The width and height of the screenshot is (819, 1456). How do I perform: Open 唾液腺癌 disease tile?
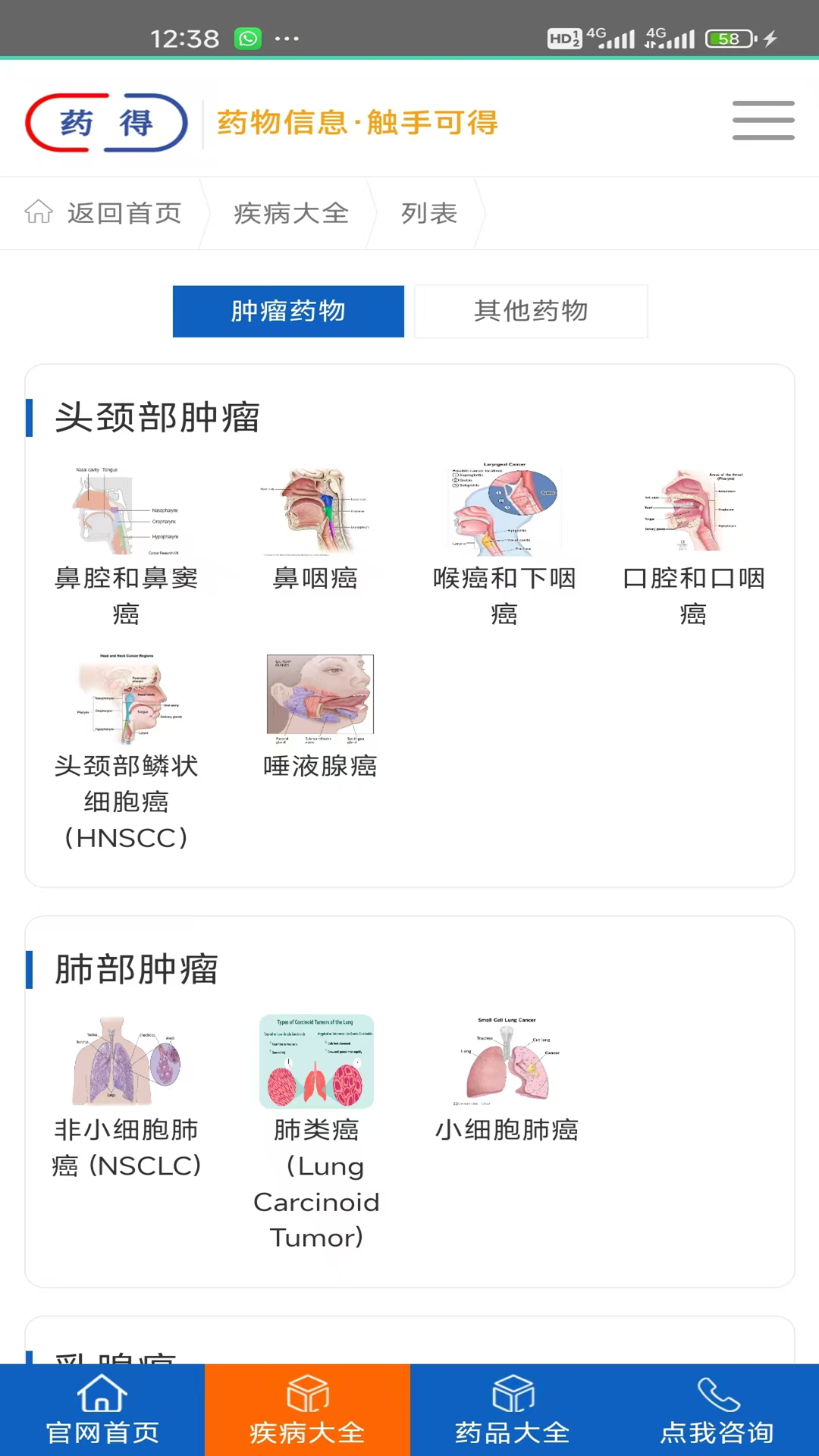(319, 715)
